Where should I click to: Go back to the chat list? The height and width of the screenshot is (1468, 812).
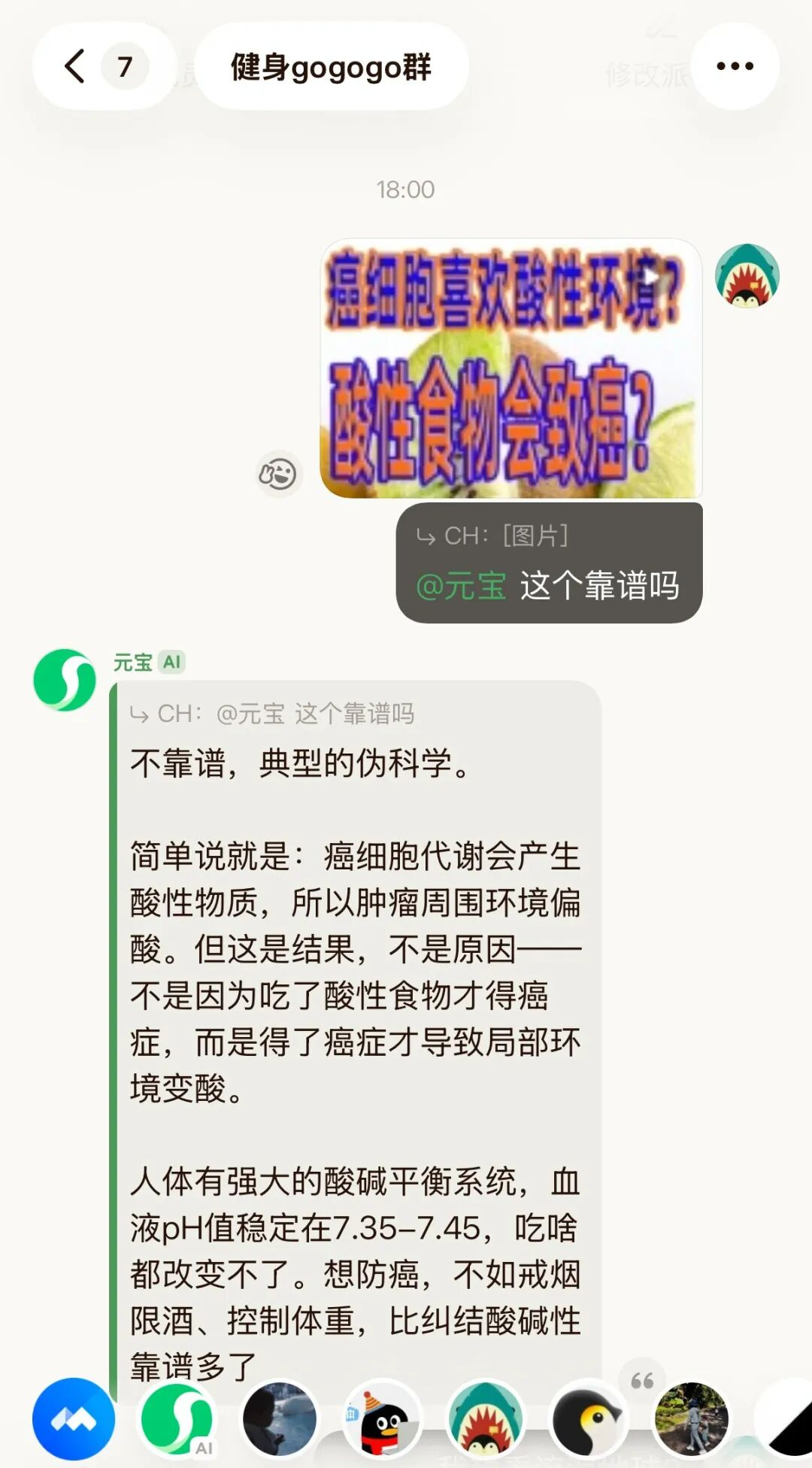pos(76,66)
